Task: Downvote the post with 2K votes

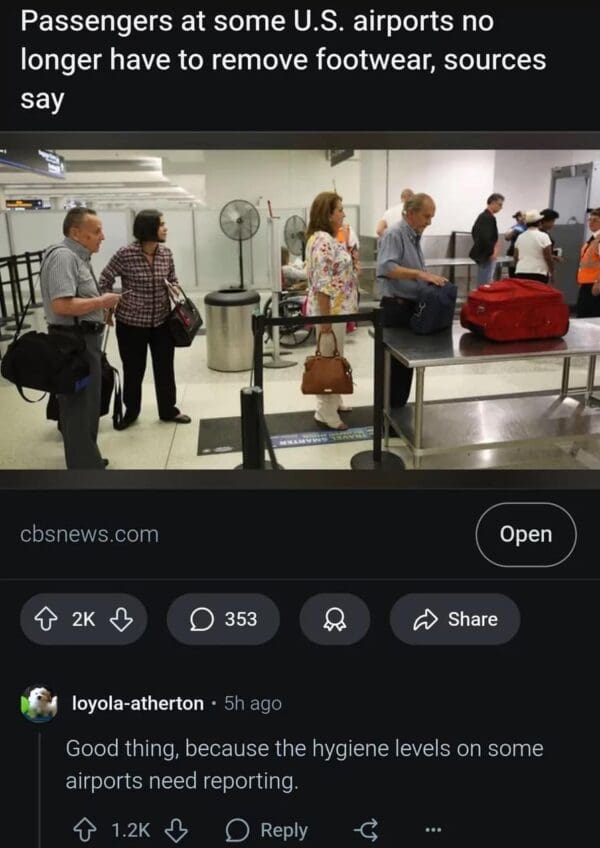Action: [121, 619]
